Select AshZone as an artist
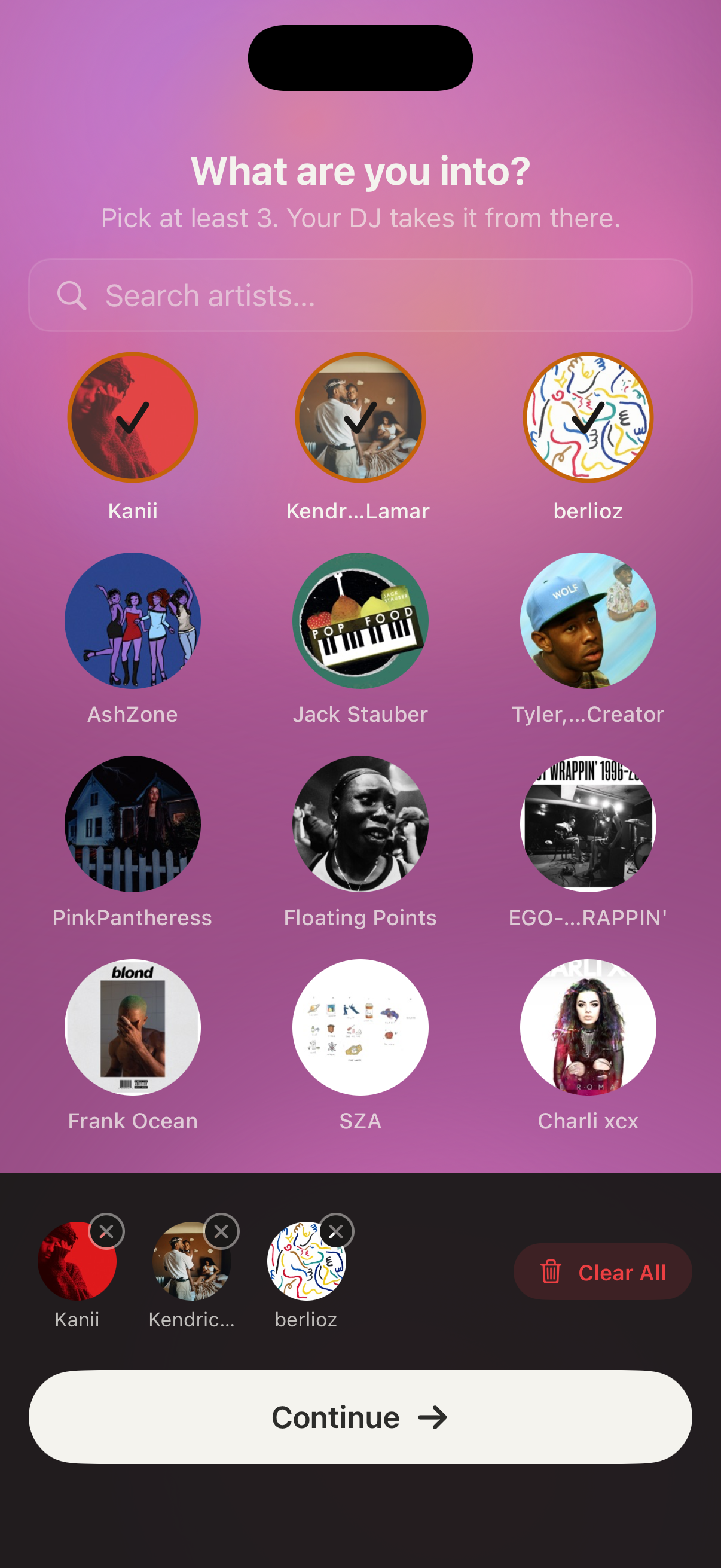 pyautogui.click(x=133, y=621)
